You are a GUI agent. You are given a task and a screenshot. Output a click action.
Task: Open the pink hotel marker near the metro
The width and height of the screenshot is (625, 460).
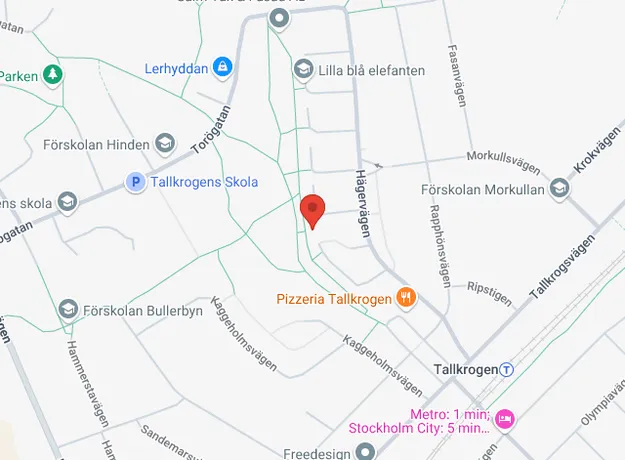tap(506, 419)
